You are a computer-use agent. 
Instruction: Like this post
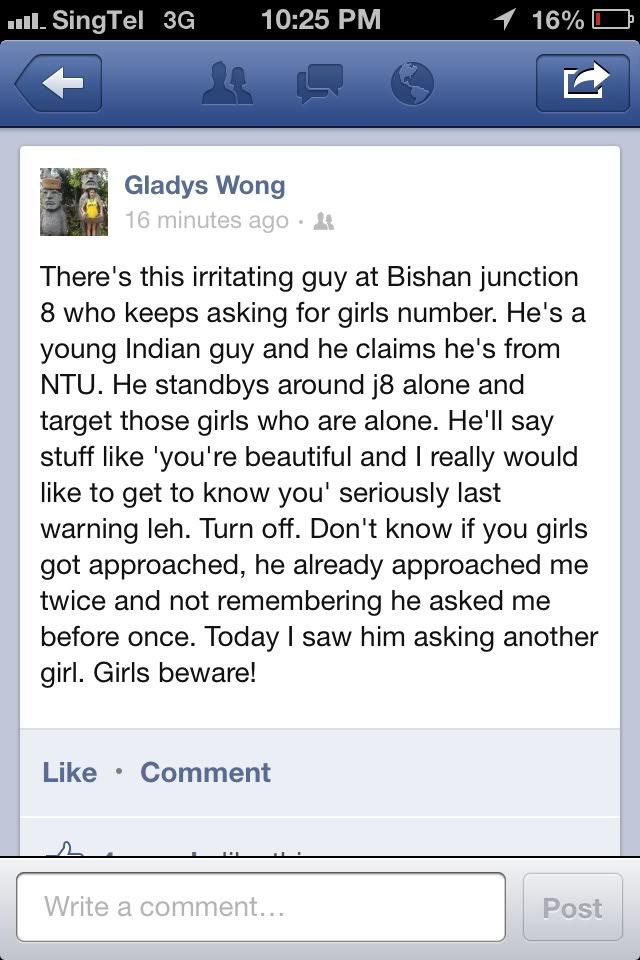click(70, 772)
